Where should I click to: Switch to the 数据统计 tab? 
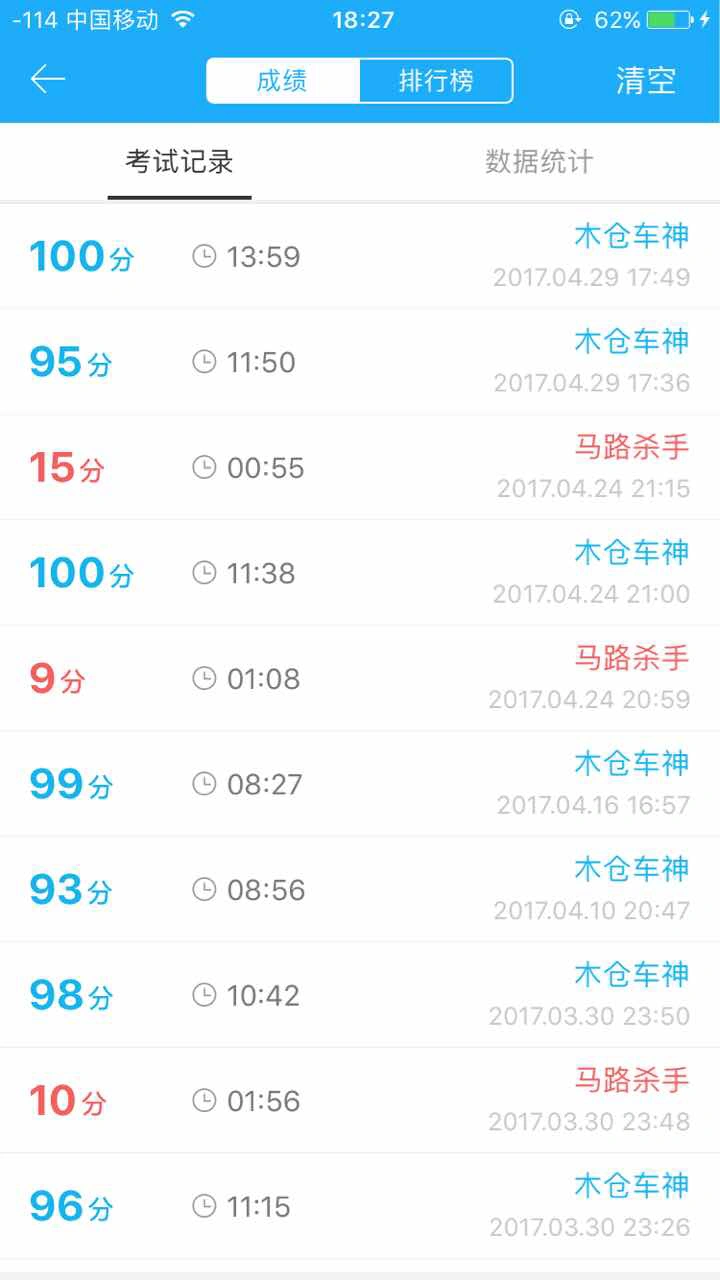pos(540,162)
